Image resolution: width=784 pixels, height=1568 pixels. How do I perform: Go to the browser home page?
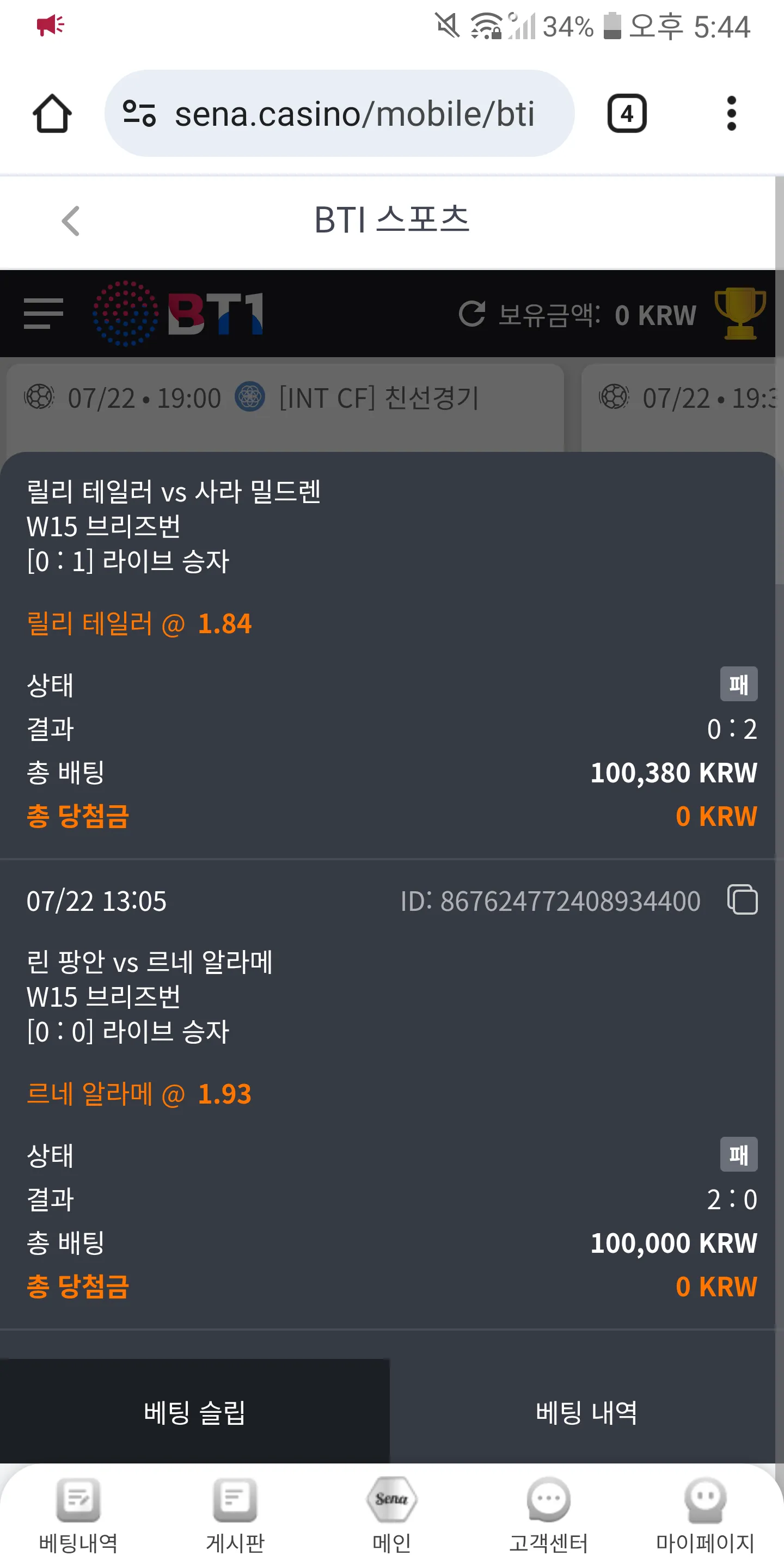coord(52,113)
